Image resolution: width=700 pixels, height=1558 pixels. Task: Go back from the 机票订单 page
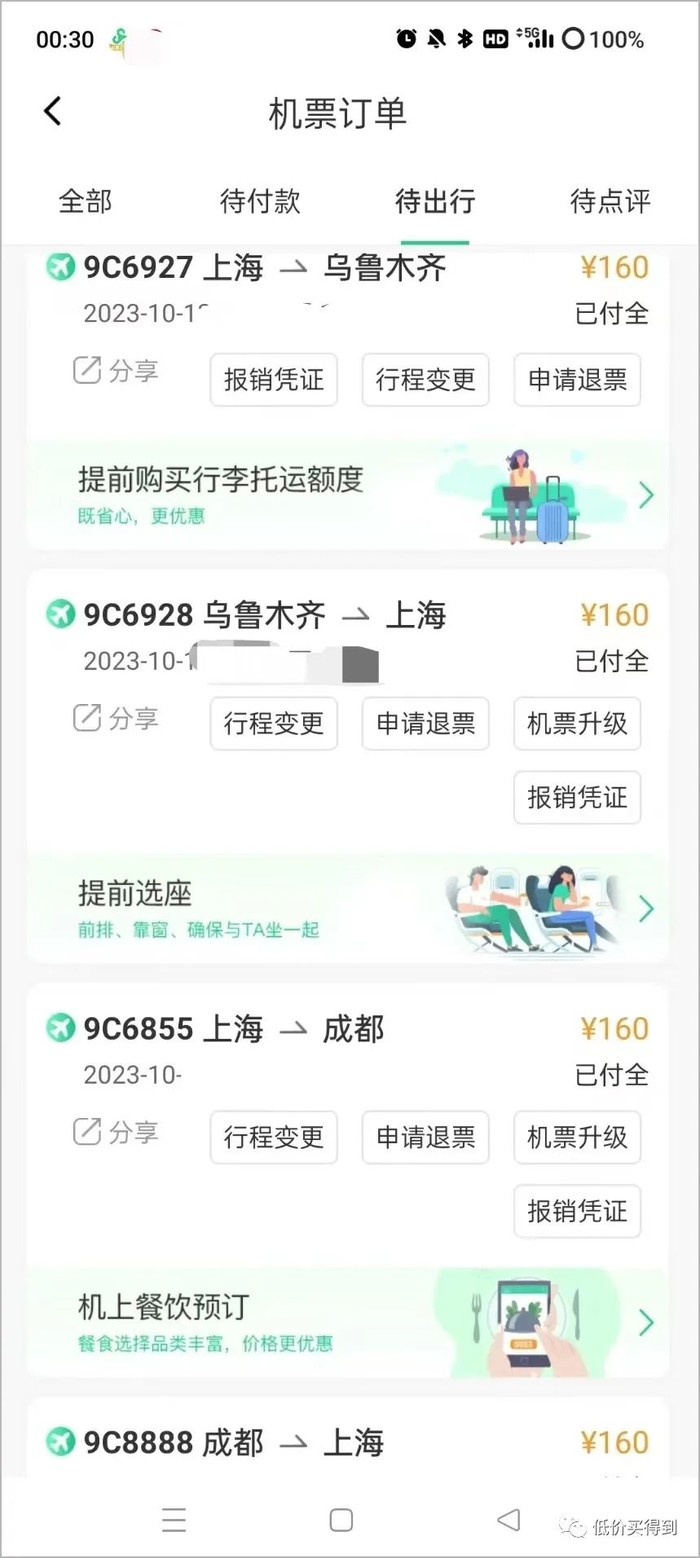(53, 111)
